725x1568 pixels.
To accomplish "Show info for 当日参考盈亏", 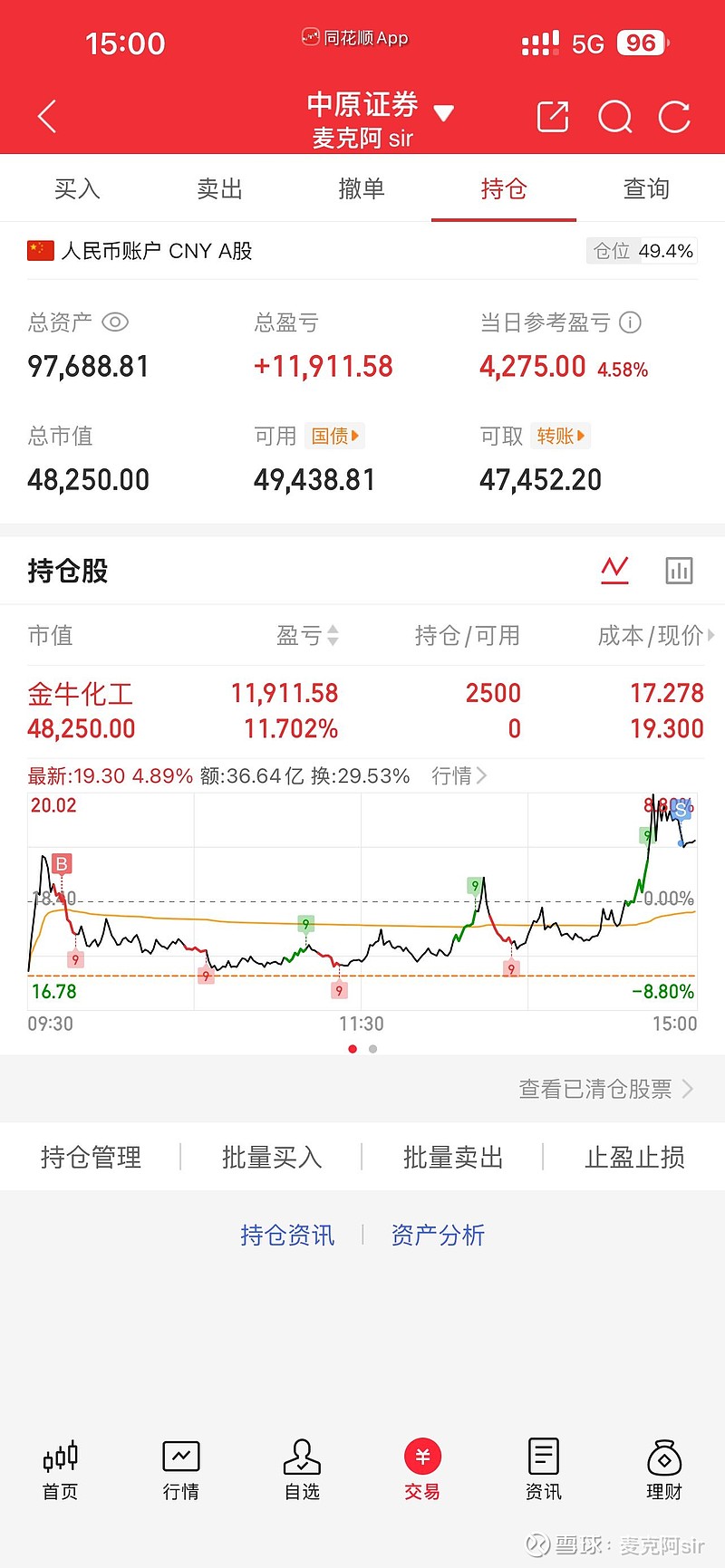I will click(x=630, y=322).
